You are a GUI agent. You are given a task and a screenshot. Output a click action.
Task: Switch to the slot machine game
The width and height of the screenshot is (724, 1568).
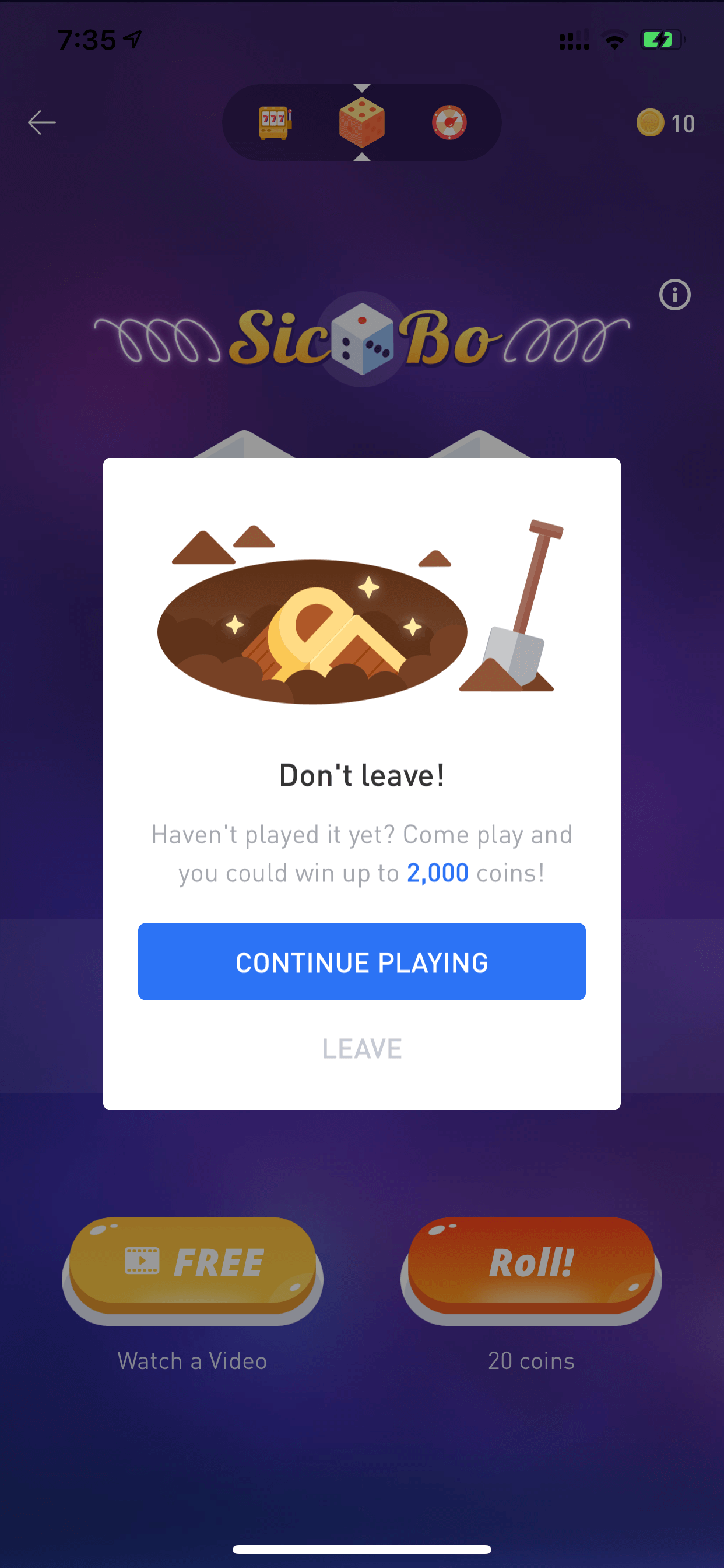tap(275, 123)
